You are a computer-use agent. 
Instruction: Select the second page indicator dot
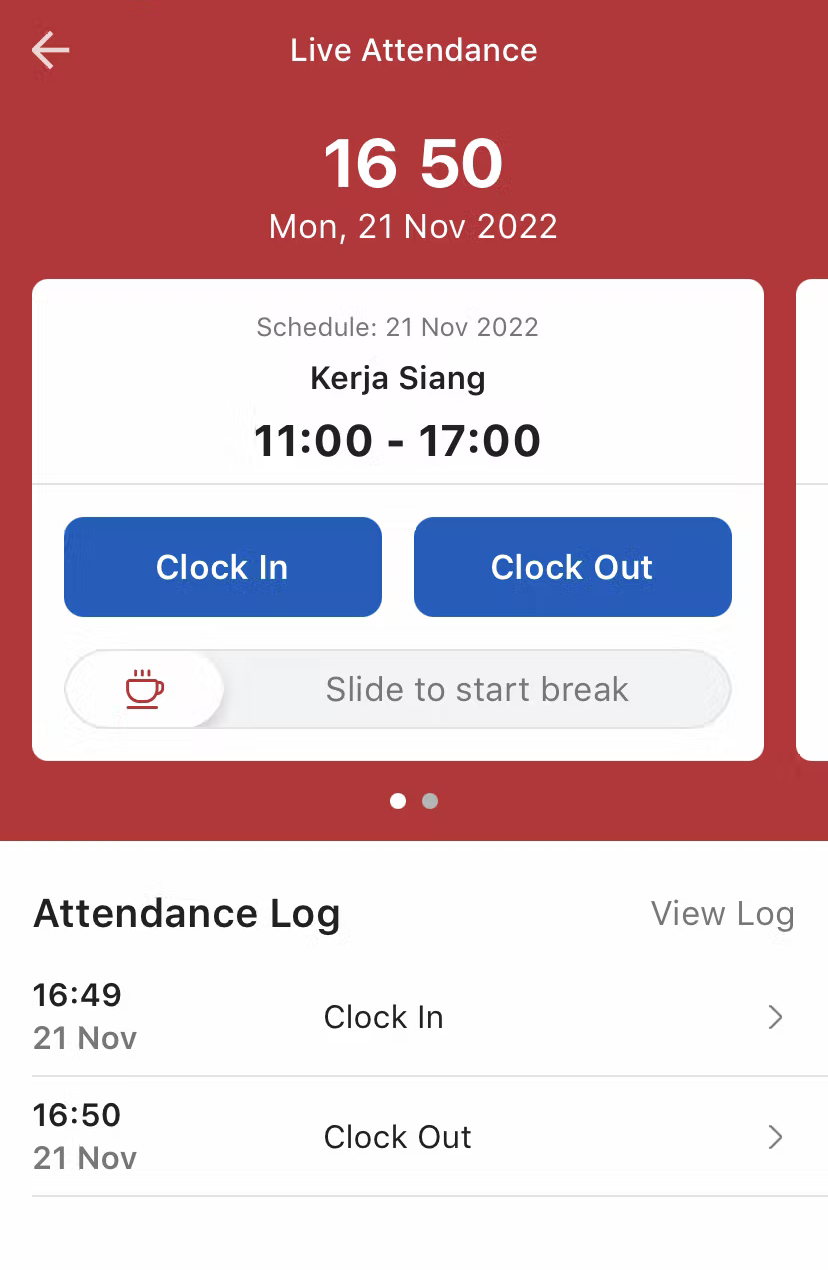[x=430, y=801]
